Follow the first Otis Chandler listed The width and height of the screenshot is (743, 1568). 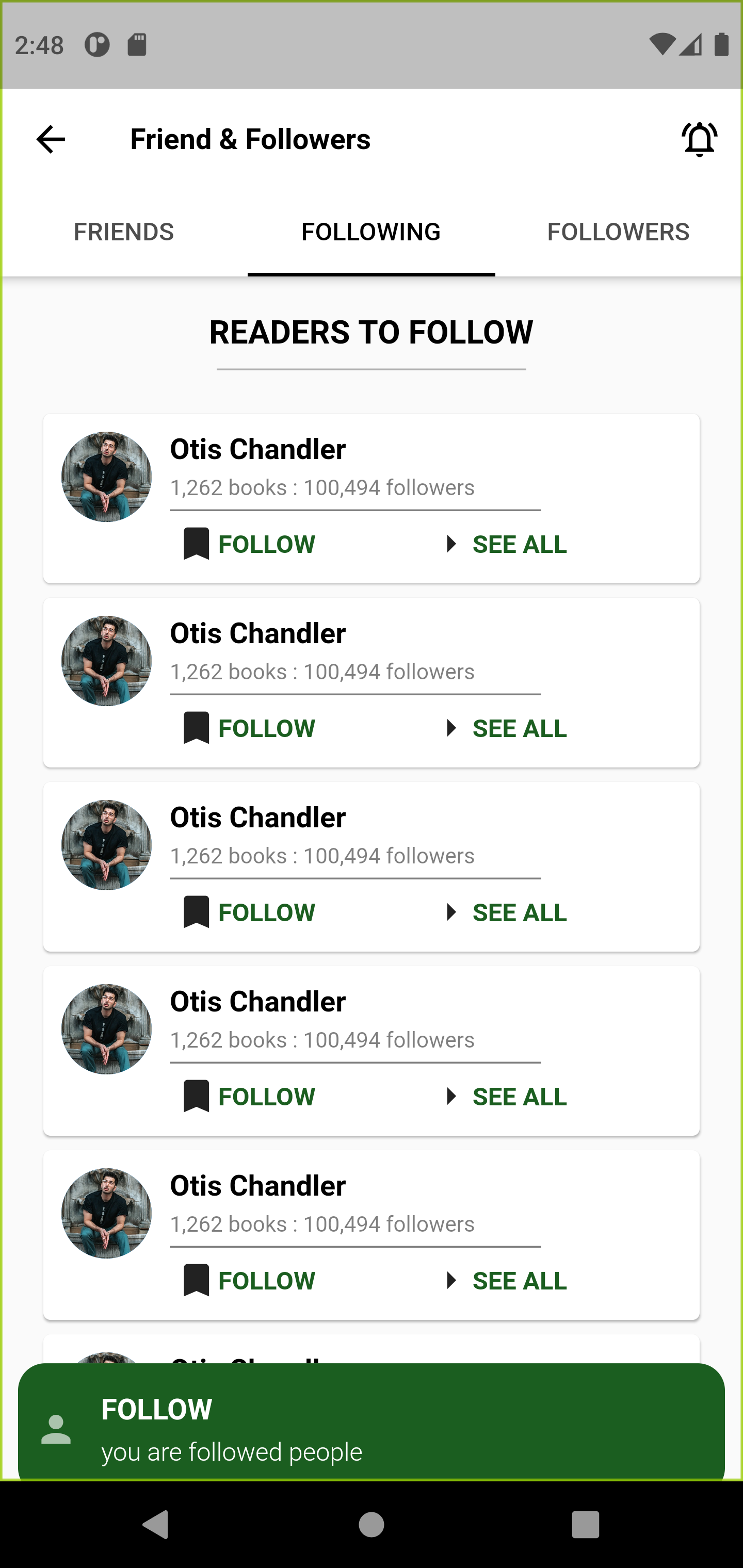pos(250,544)
